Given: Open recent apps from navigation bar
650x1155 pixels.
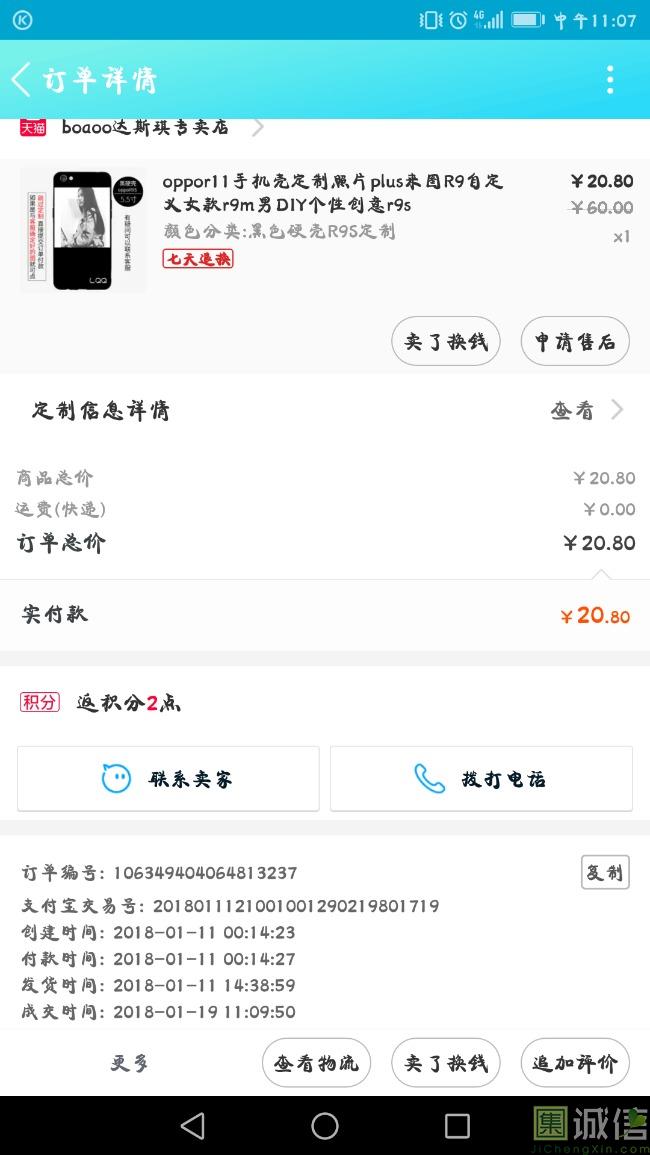Looking at the screenshot, I should click(x=457, y=1126).
